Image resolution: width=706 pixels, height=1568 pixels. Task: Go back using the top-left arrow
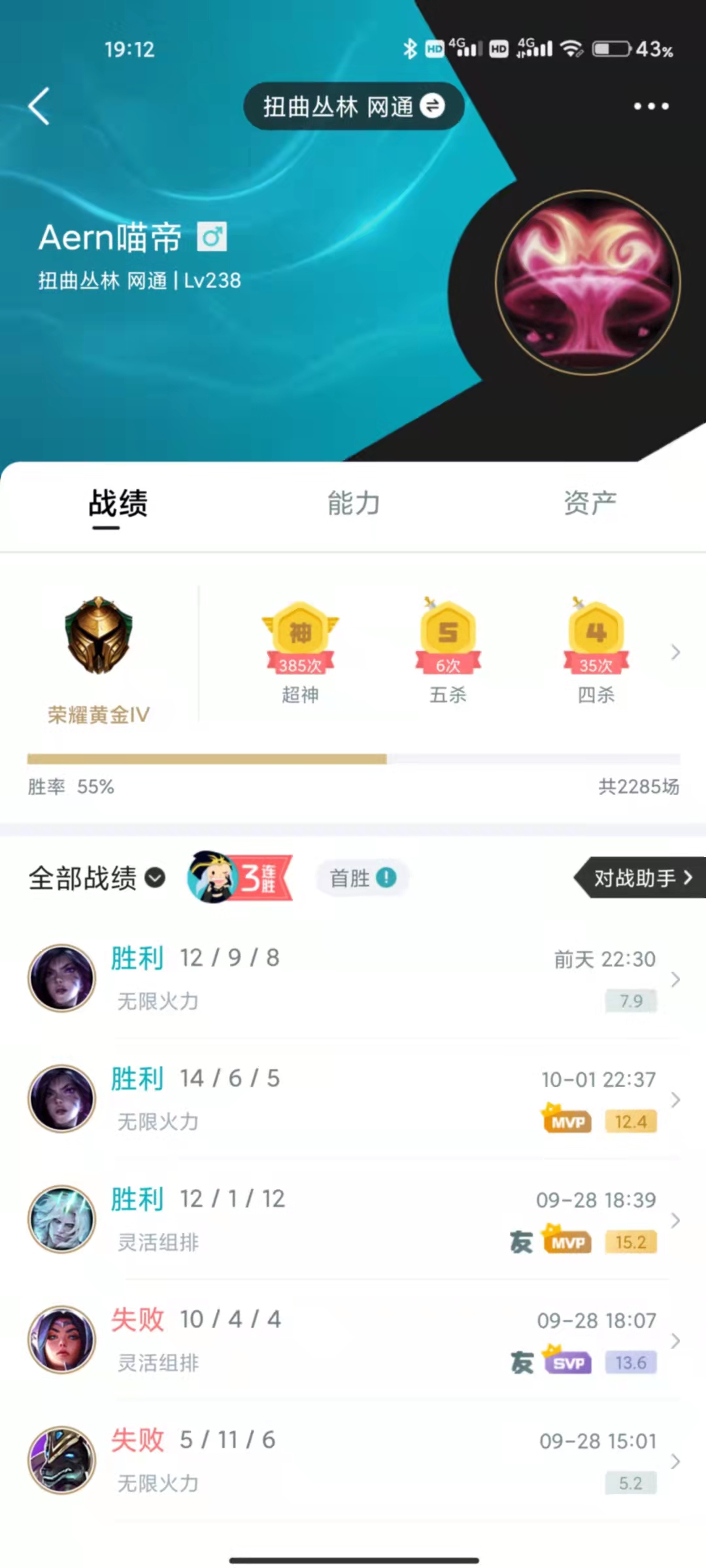[x=39, y=106]
